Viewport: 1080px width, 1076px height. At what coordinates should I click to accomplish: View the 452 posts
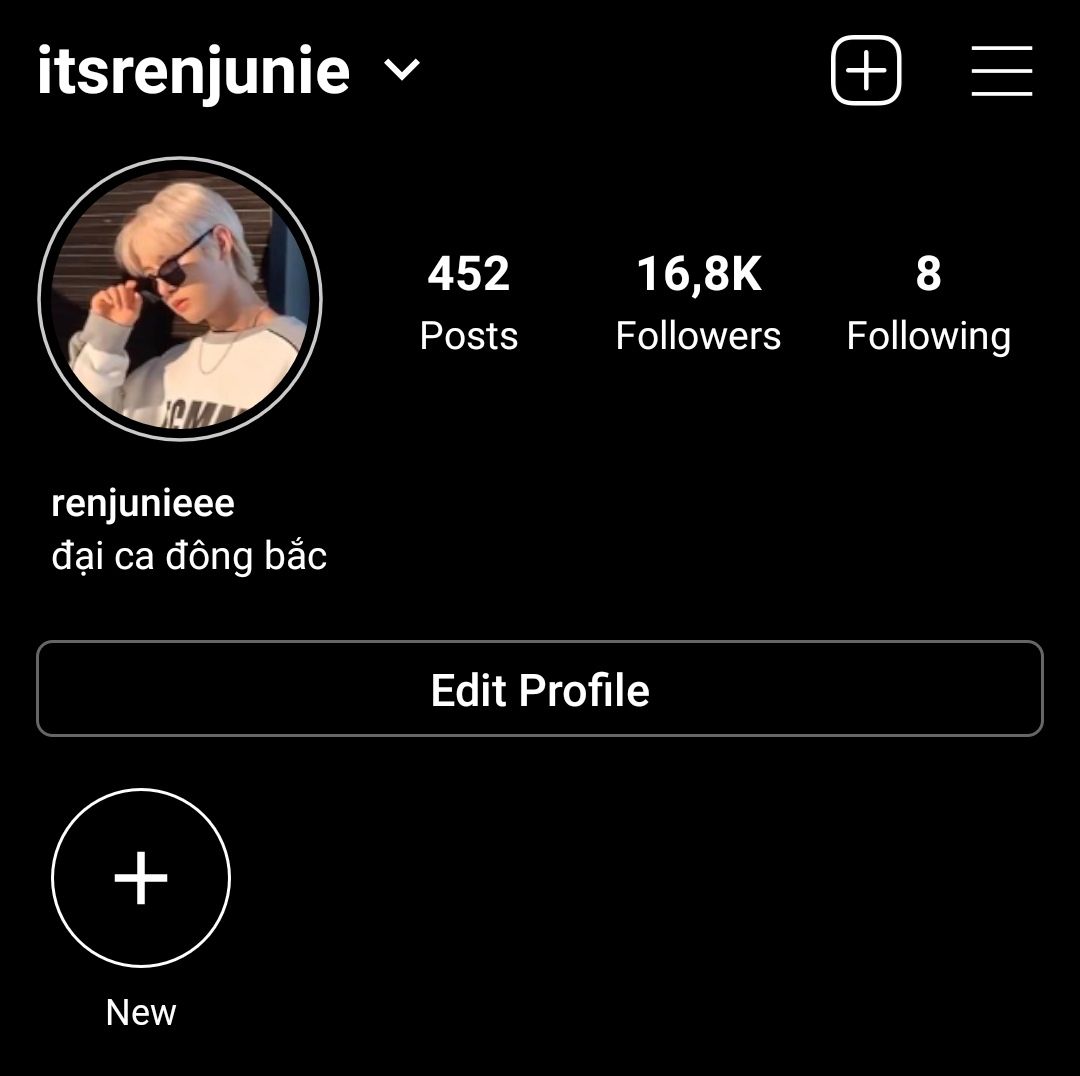(x=469, y=302)
